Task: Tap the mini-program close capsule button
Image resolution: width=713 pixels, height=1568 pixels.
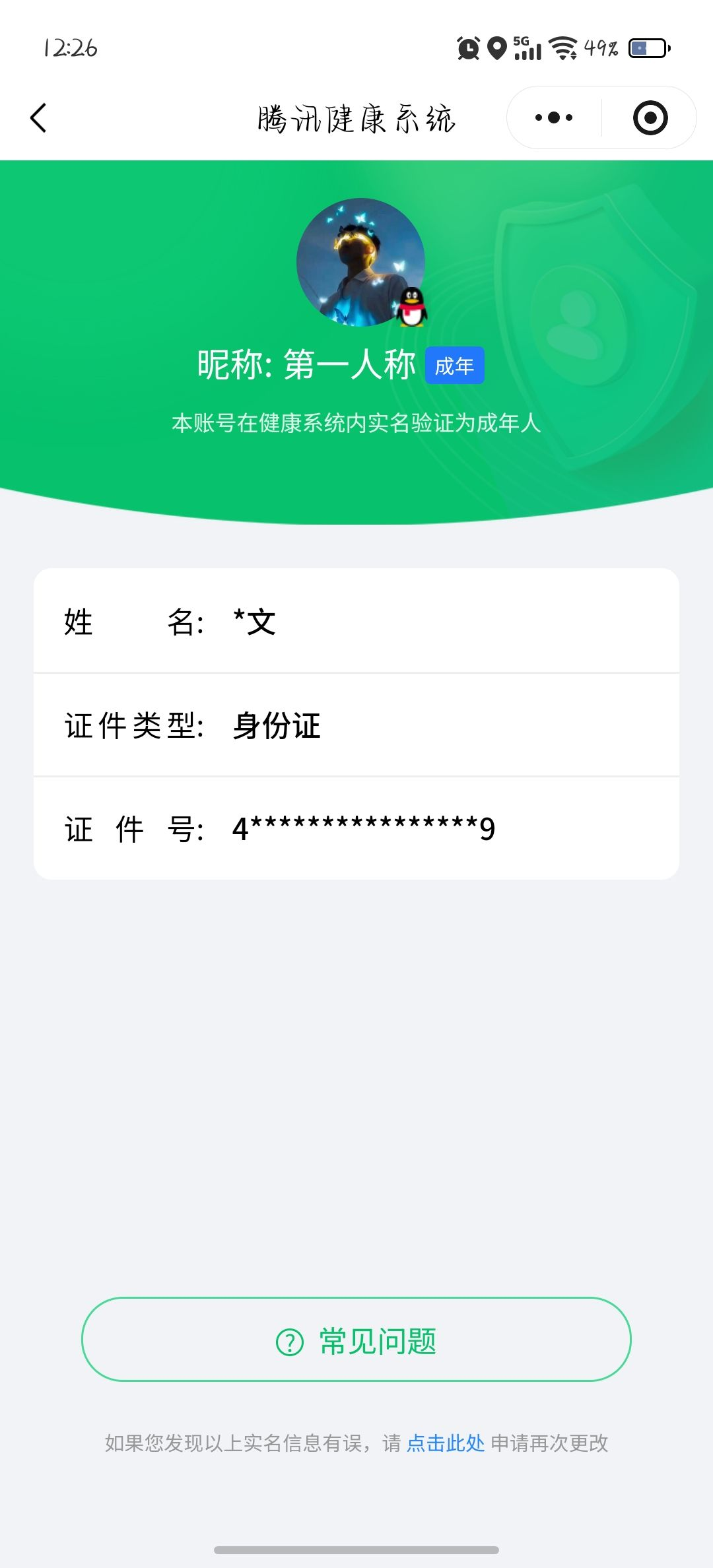Action: (650, 116)
